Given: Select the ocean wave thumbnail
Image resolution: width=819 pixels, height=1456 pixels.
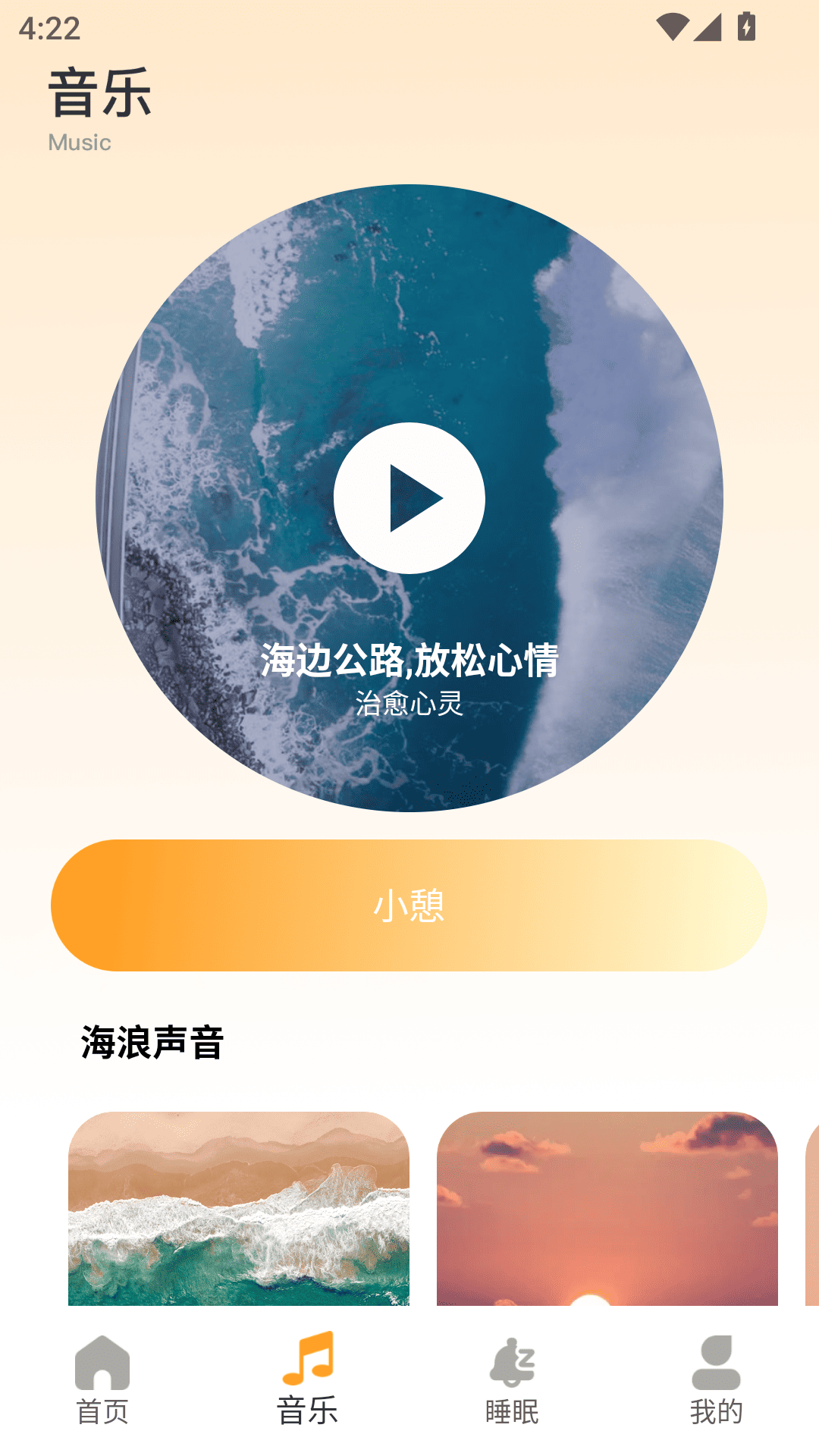Looking at the screenshot, I should 237,1213.
